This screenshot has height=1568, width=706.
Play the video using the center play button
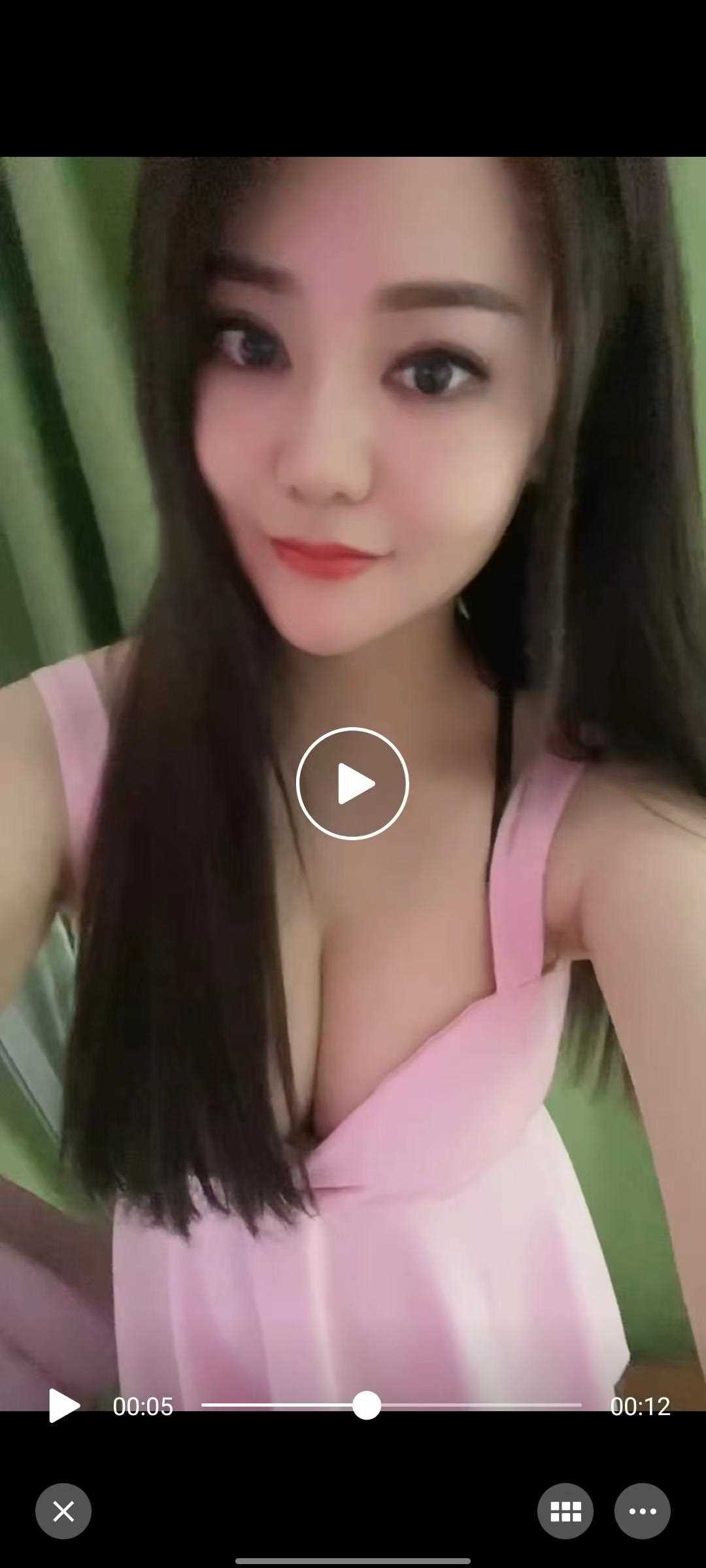tap(352, 783)
